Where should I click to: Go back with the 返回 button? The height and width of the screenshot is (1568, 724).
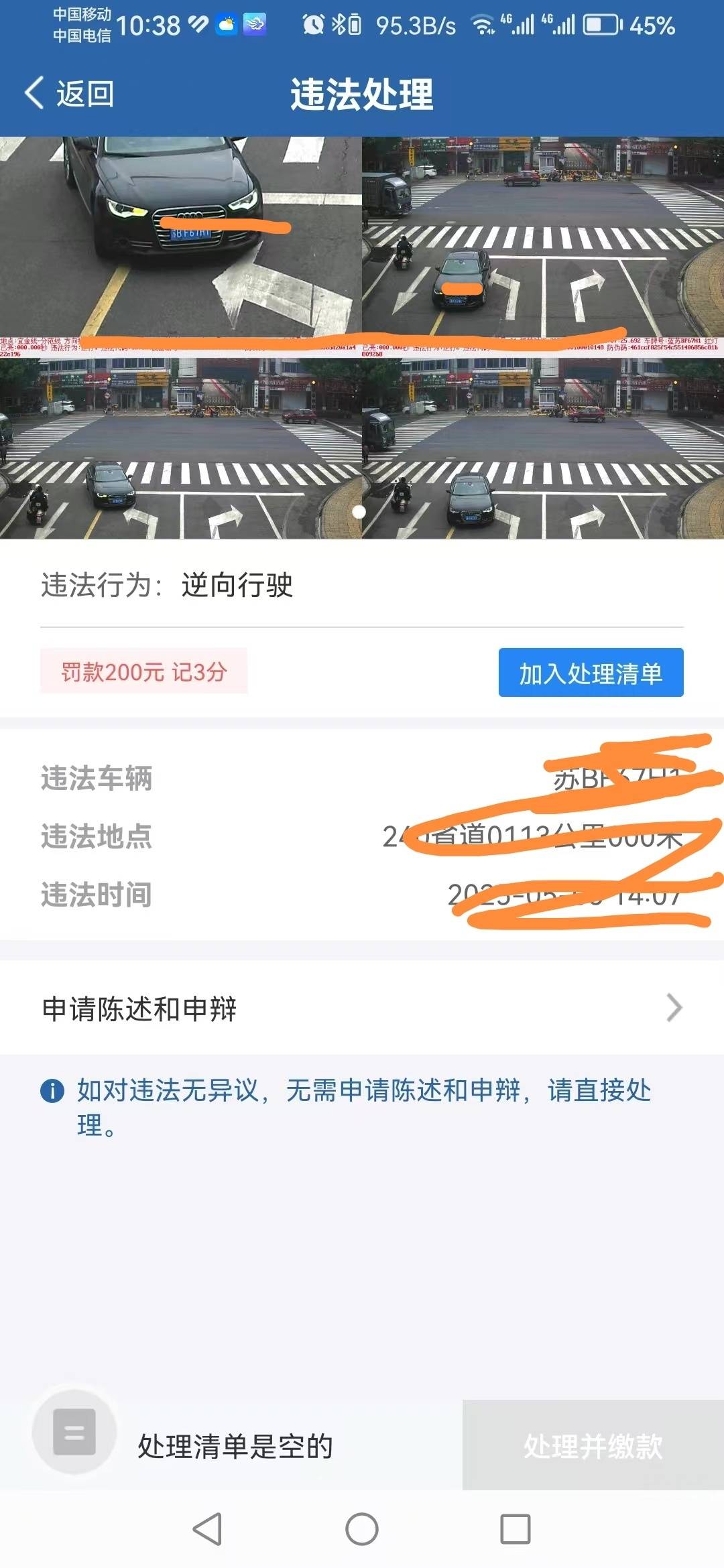pyautogui.click(x=70, y=93)
